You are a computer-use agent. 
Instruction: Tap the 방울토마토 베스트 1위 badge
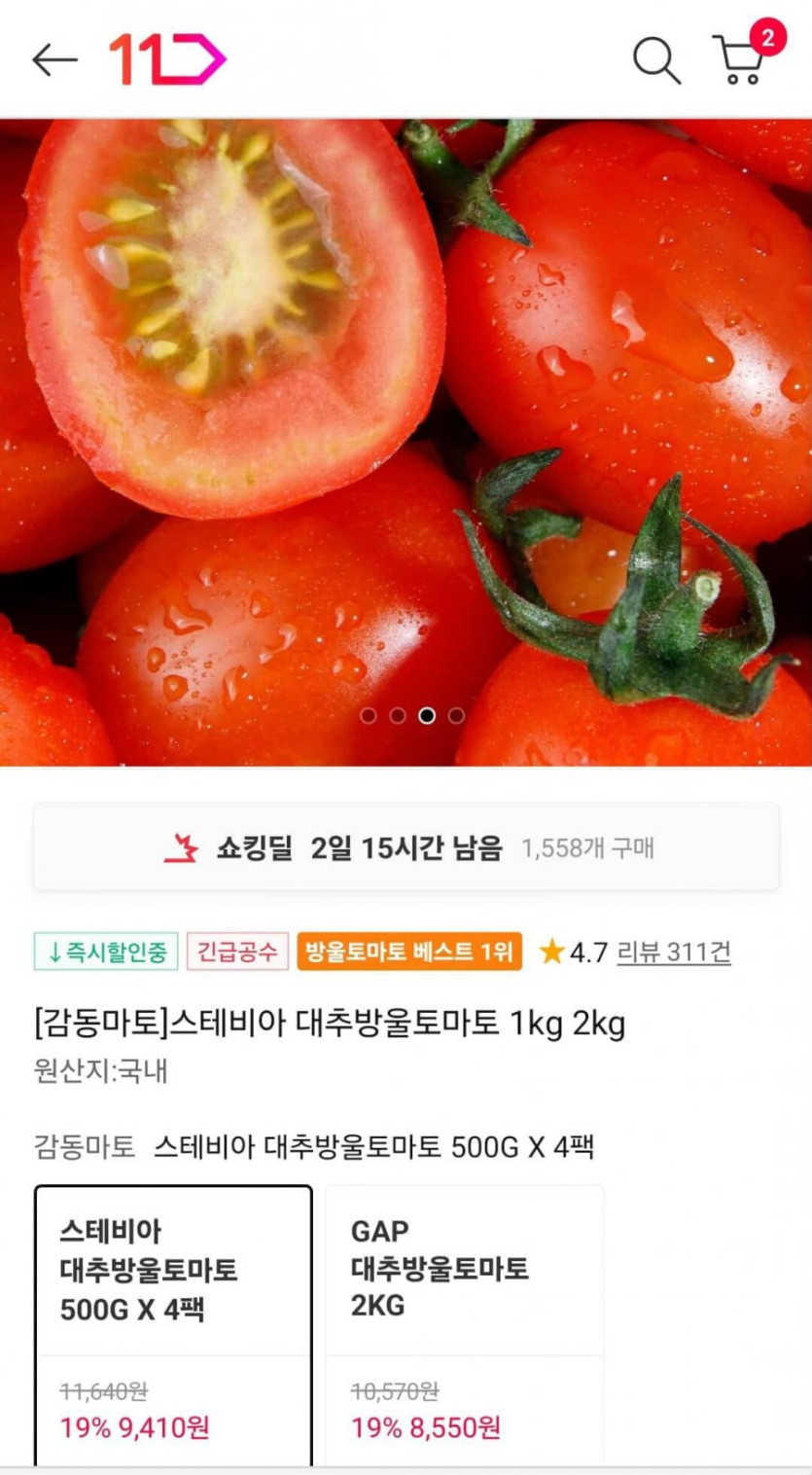(409, 952)
